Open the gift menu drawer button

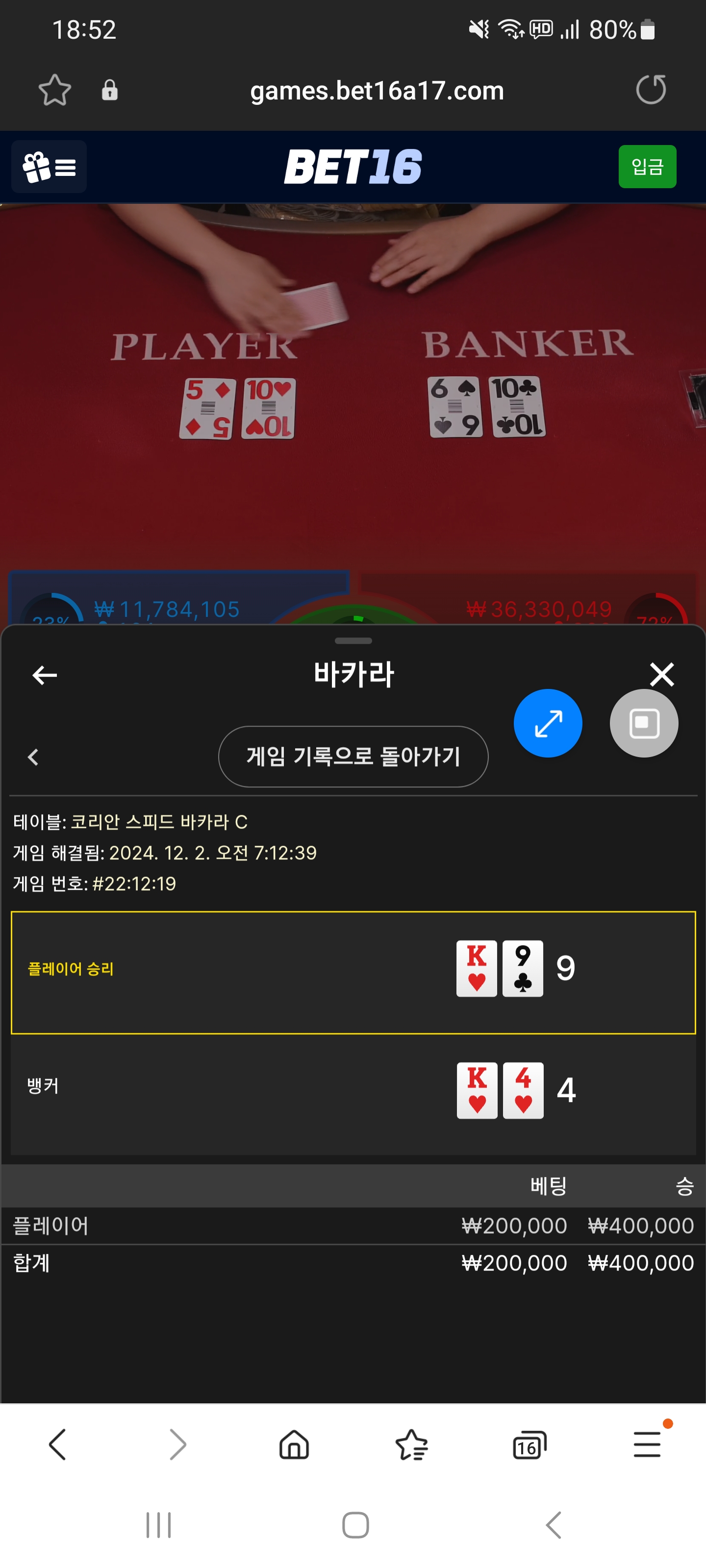pos(49,167)
